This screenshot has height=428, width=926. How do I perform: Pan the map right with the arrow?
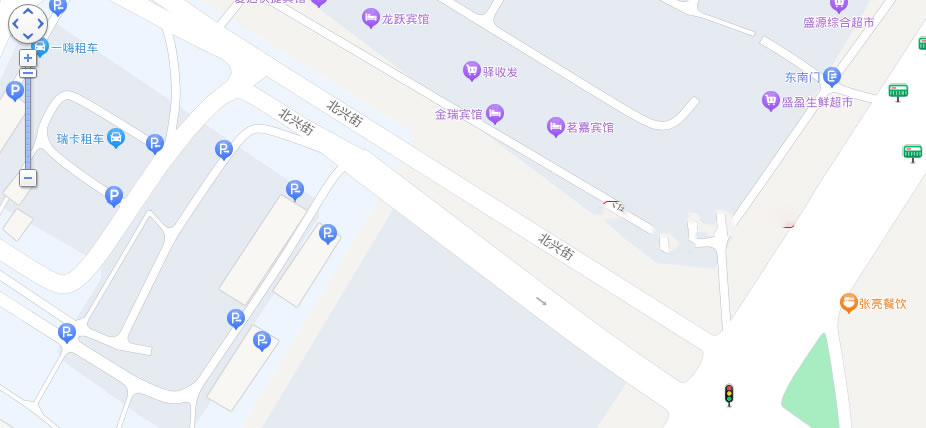tap(40, 23)
